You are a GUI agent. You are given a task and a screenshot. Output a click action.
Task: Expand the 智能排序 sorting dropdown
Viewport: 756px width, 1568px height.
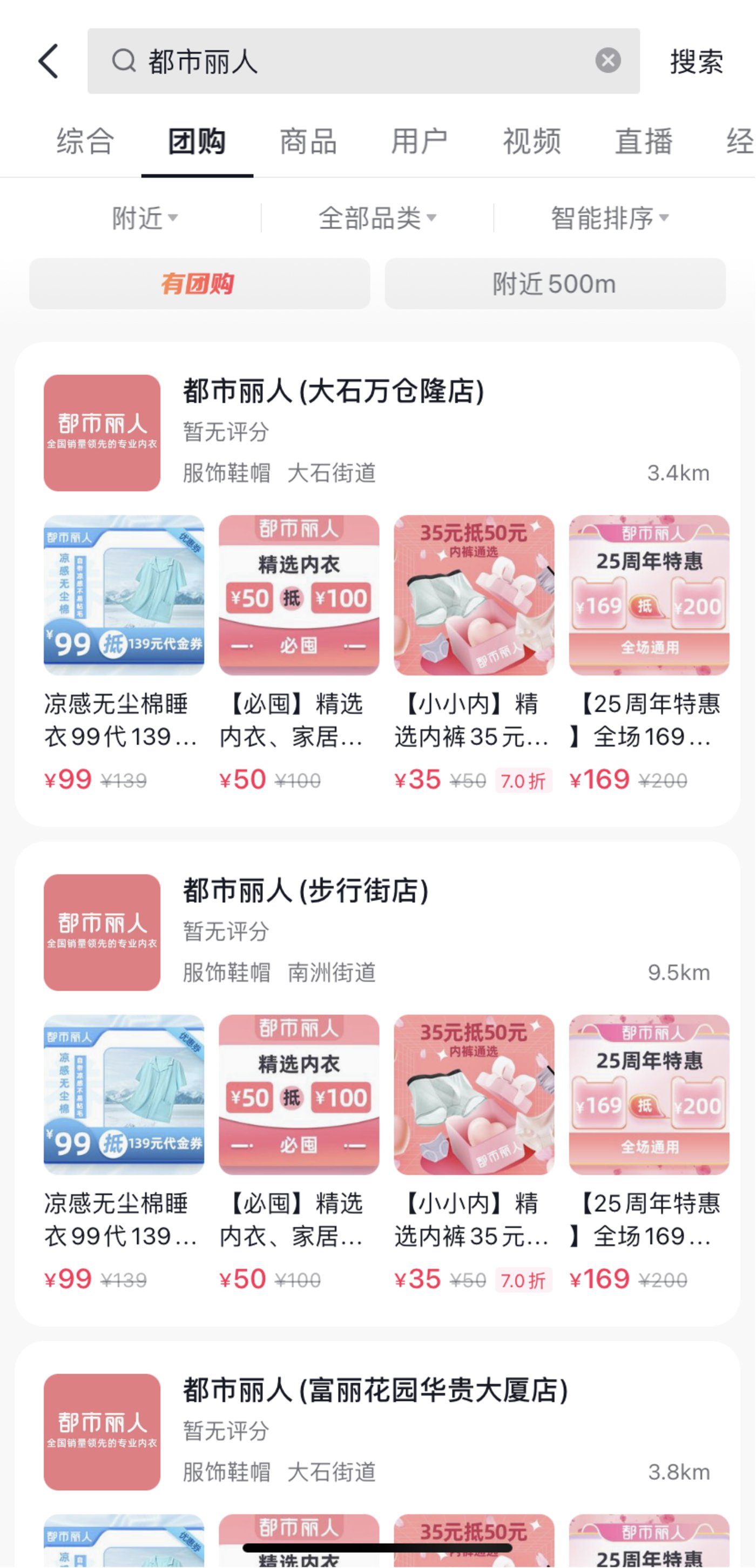[x=610, y=218]
